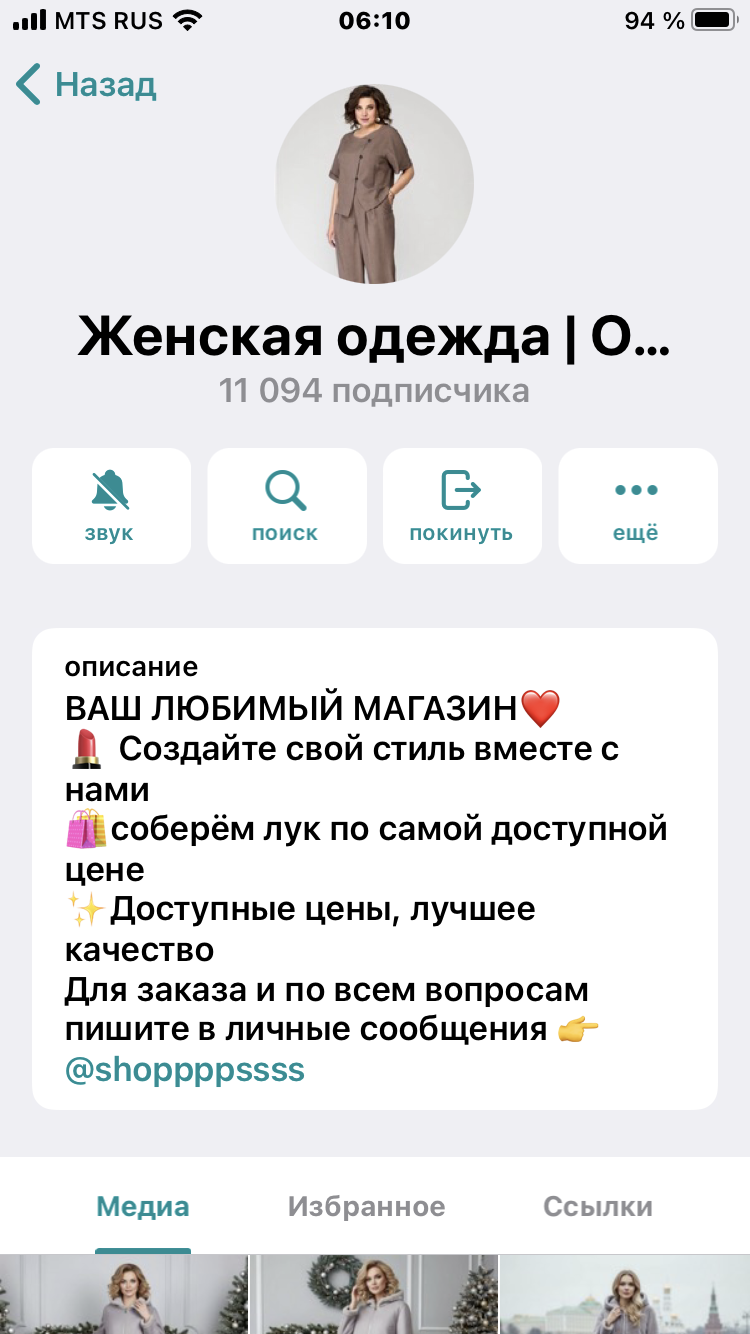Image resolution: width=750 pixels, height=1334 pixels.
Task: Open more options with ещё
Action: (637, 506)
